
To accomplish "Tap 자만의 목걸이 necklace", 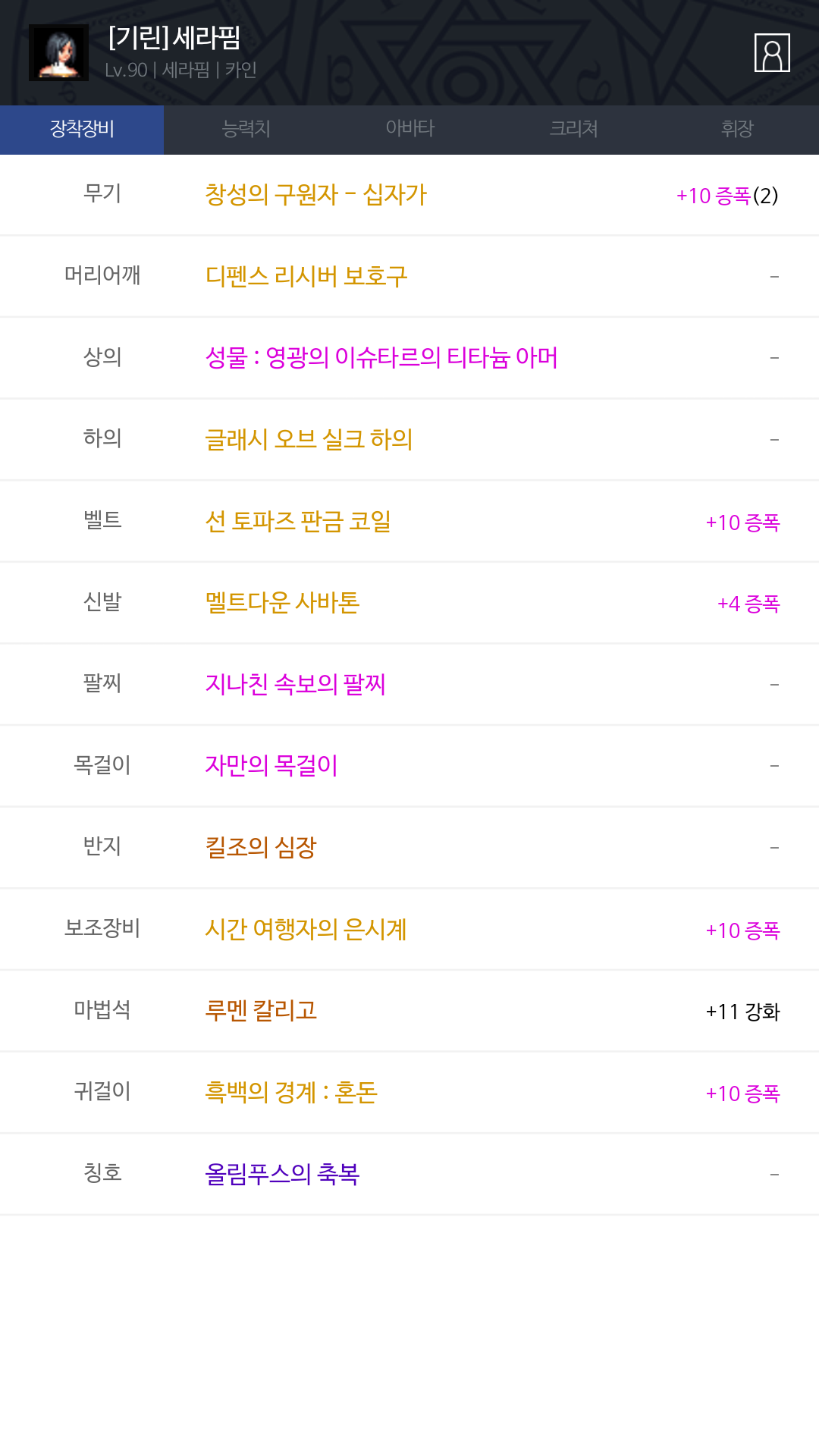I will click(x=271, y=766).
